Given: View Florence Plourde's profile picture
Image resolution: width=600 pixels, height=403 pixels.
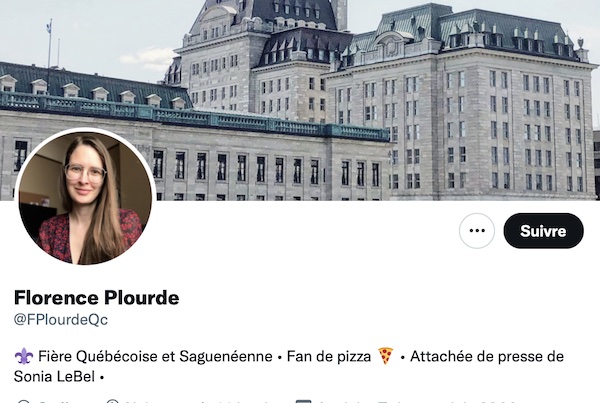Looking at the screenshot, I should (x=85, y=196).
